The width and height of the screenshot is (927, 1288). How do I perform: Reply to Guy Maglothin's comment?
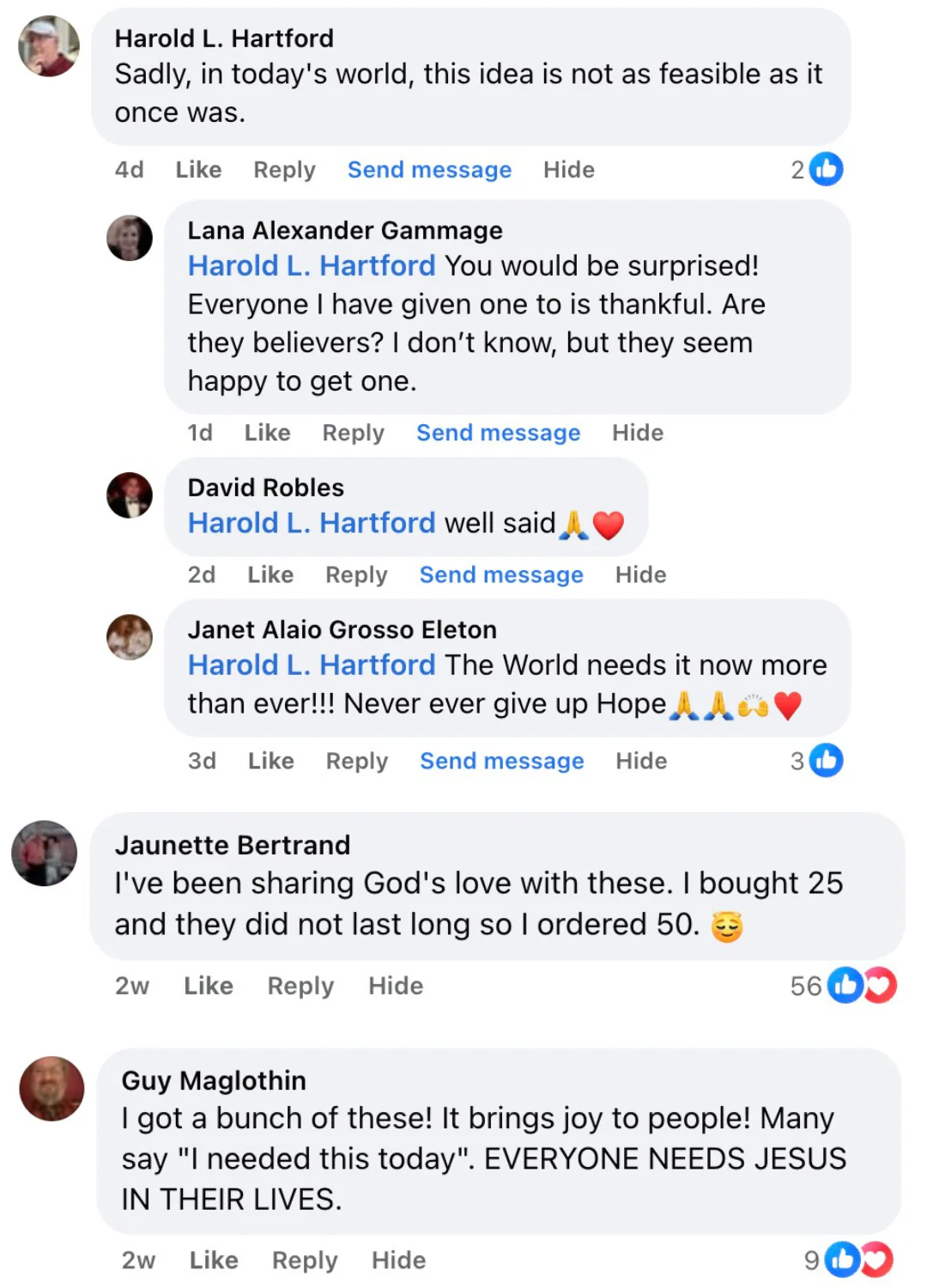(305, 1261)
